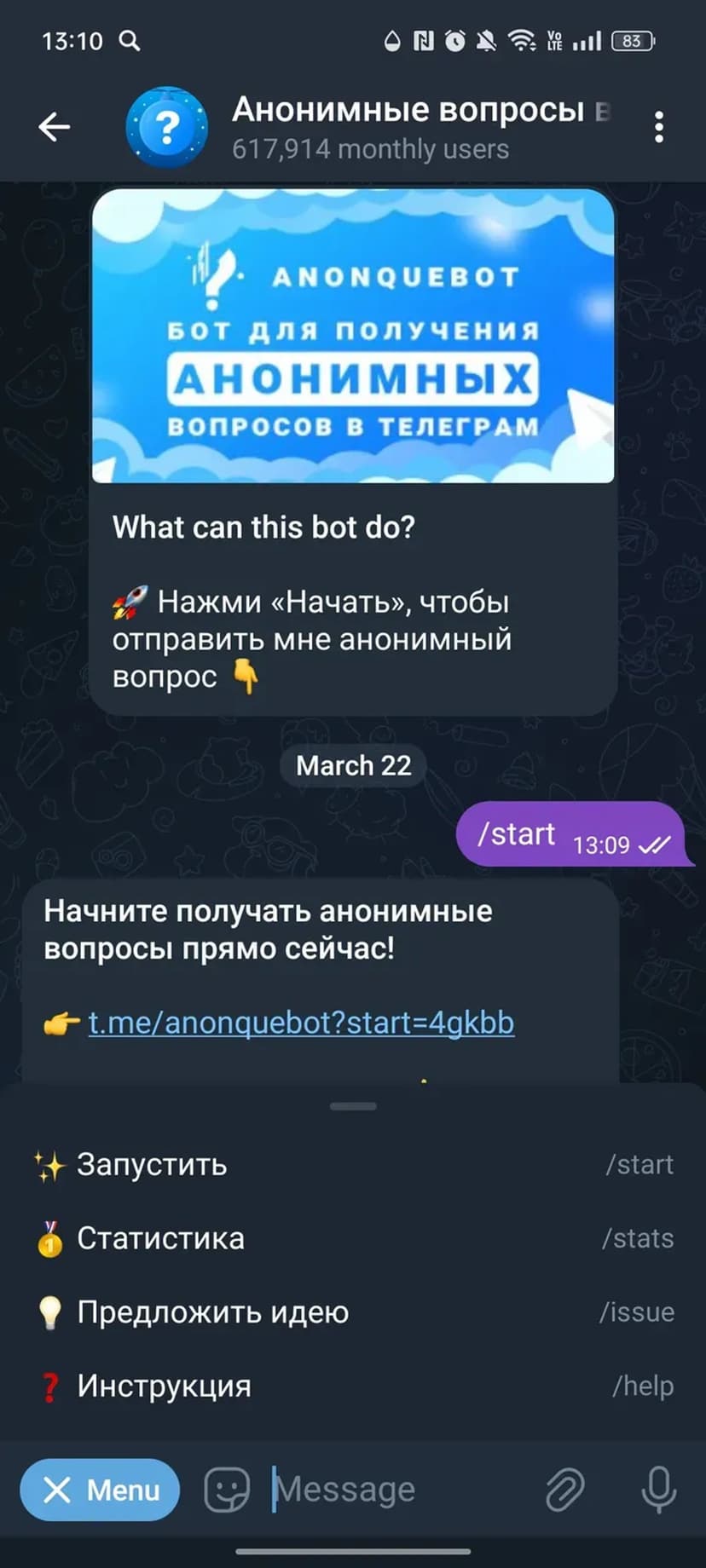Focus the Message text field
The height and width of the screenshot is (1568, 706).
pos(392,1490)
